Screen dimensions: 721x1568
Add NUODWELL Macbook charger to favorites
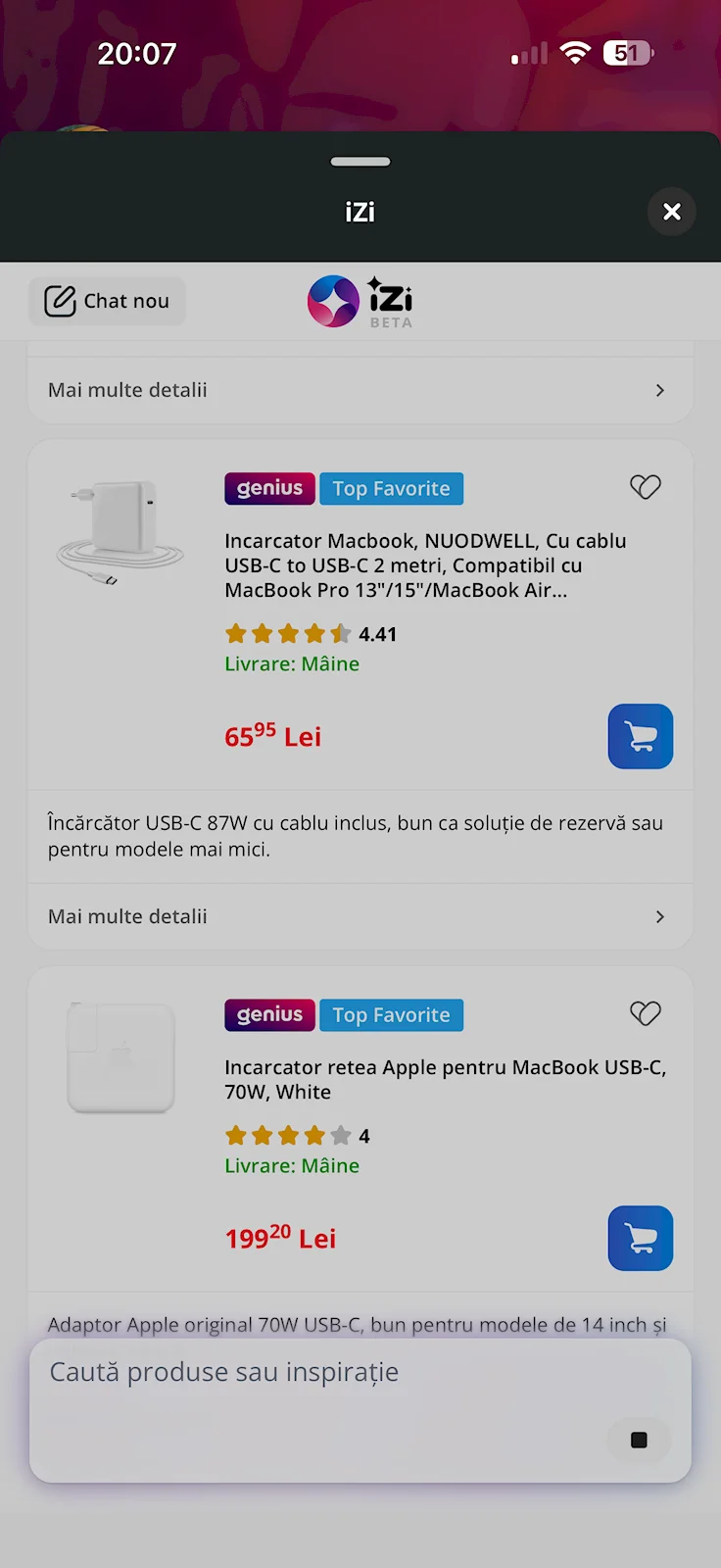(645, 487)
